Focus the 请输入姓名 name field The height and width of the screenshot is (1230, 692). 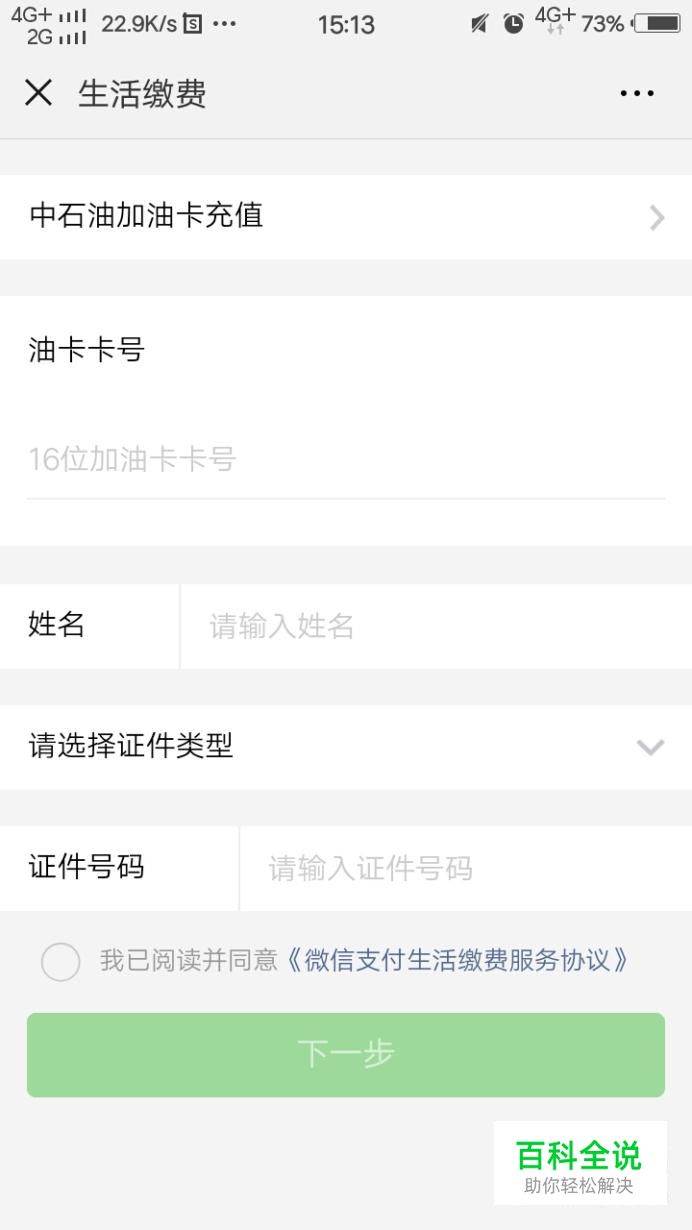point(436,626)
